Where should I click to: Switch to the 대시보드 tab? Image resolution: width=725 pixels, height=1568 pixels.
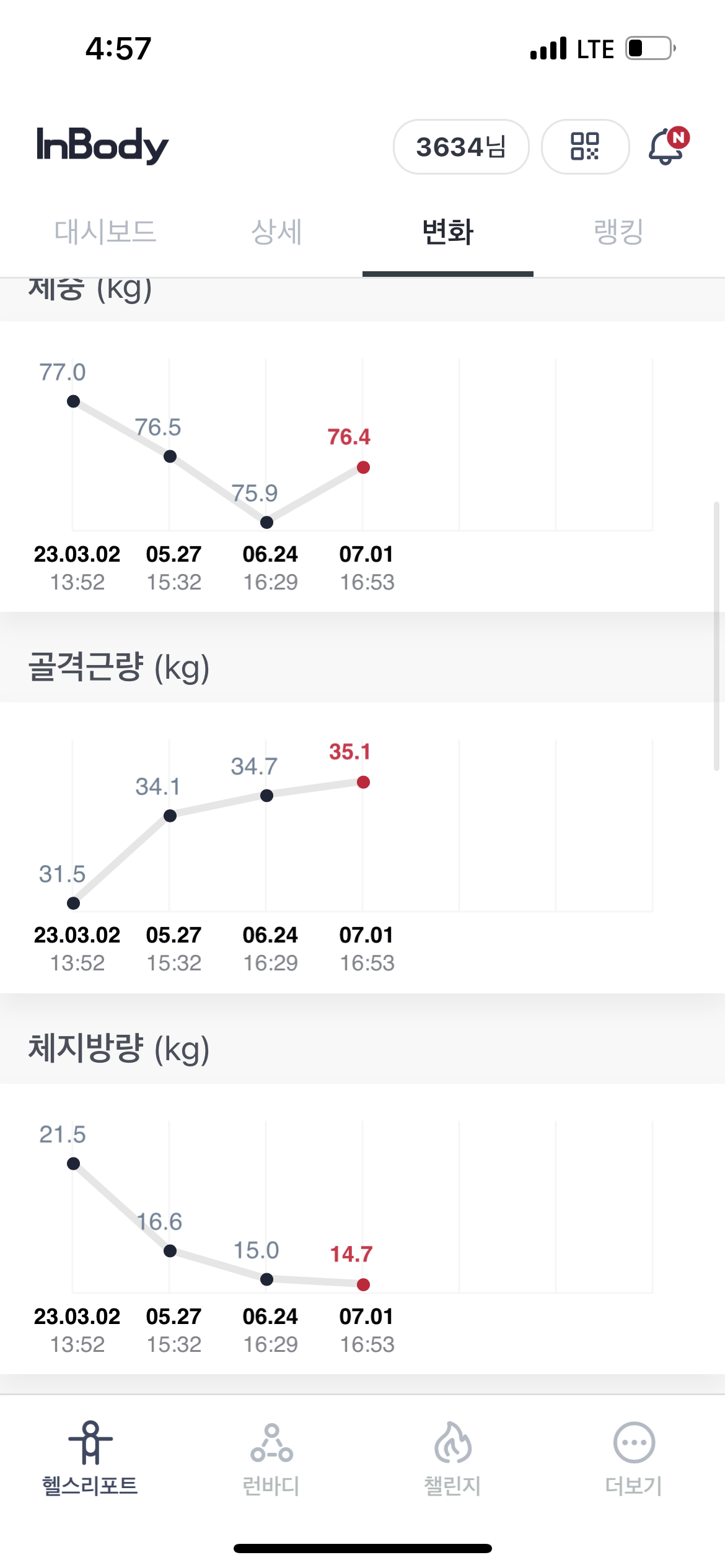tap(105, 232)
